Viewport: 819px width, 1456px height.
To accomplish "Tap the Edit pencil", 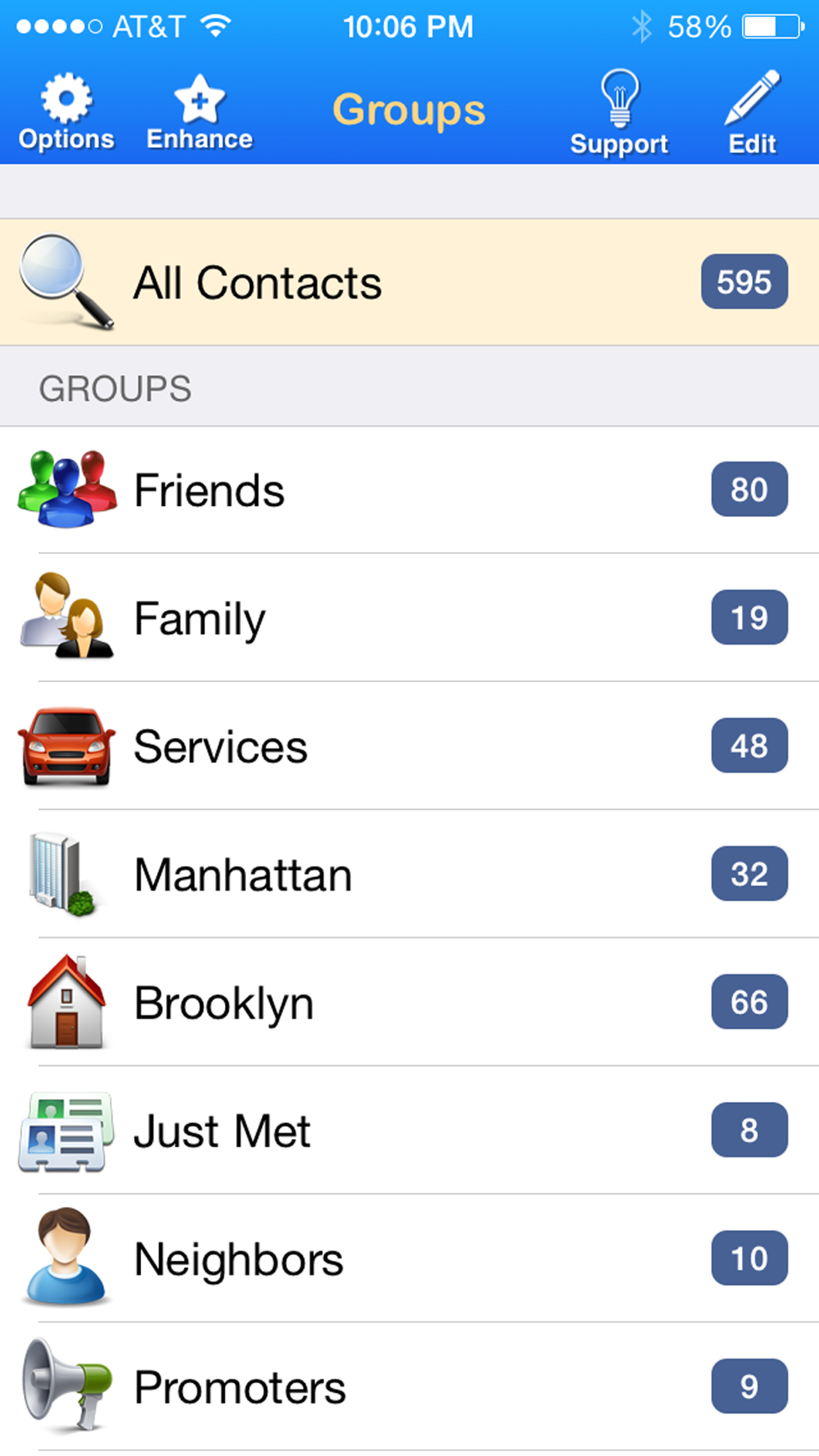I will click(753, 113).
